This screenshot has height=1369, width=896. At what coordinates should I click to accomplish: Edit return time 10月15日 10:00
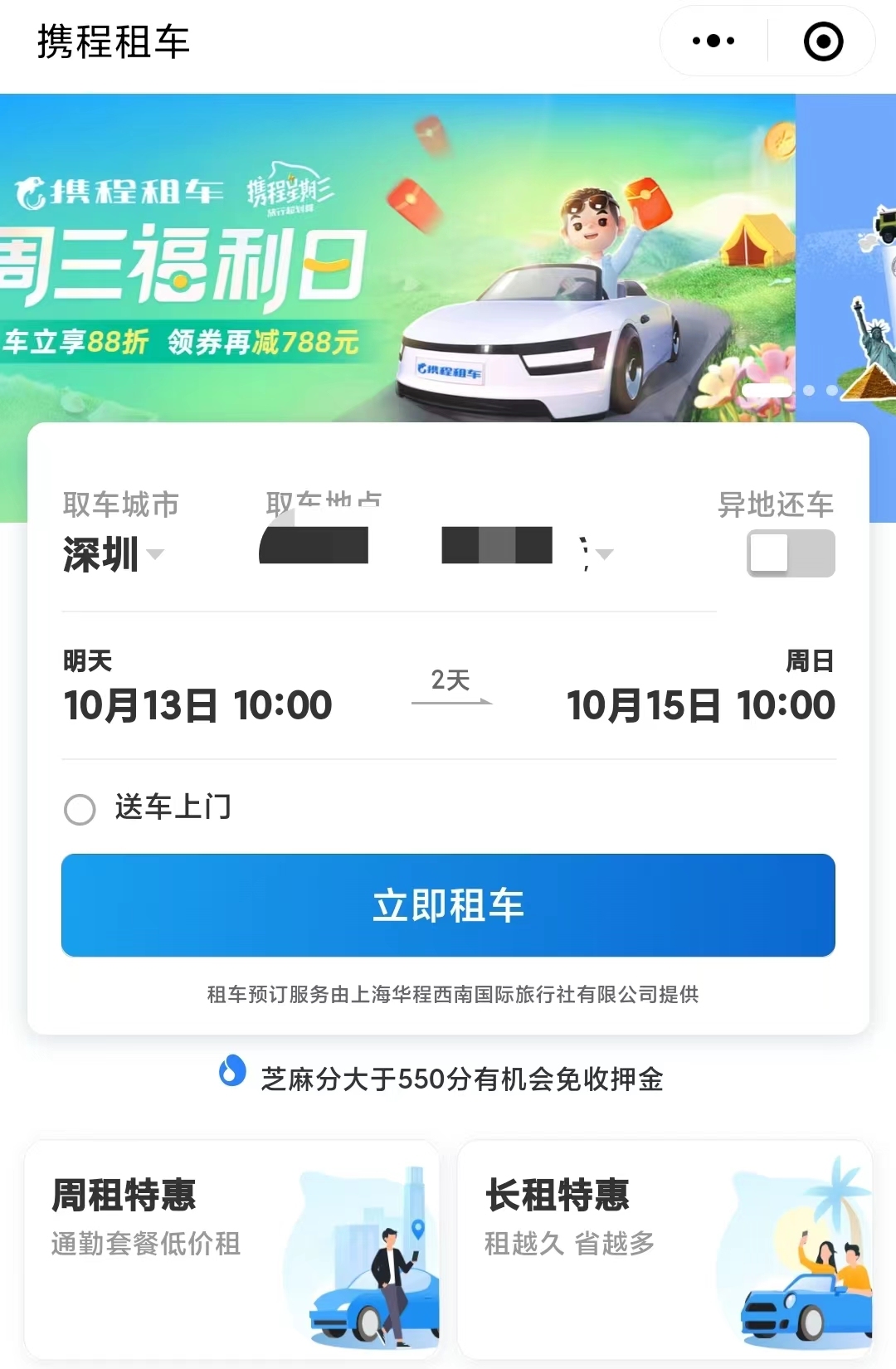[x=700, y=705]
